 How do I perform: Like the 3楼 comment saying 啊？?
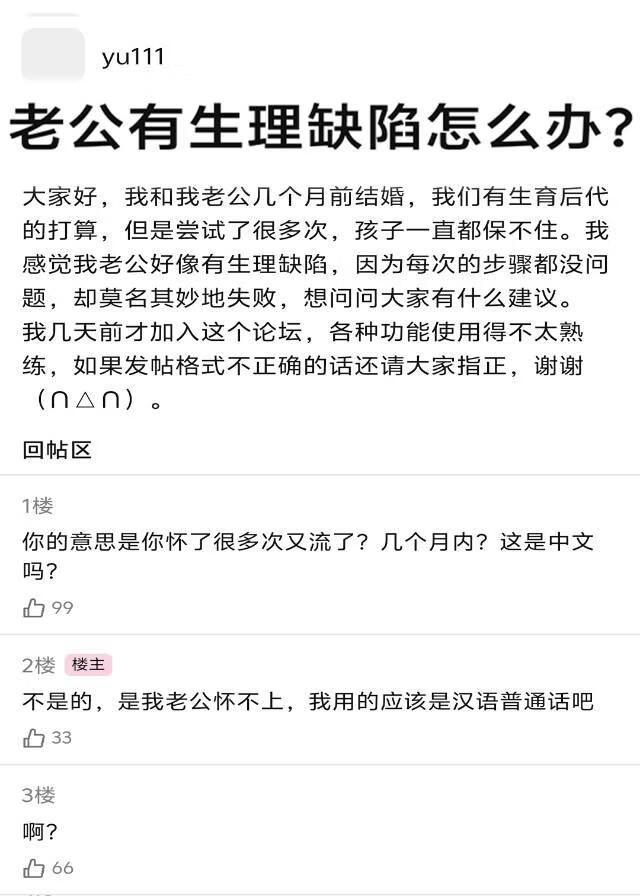point(34,867)
